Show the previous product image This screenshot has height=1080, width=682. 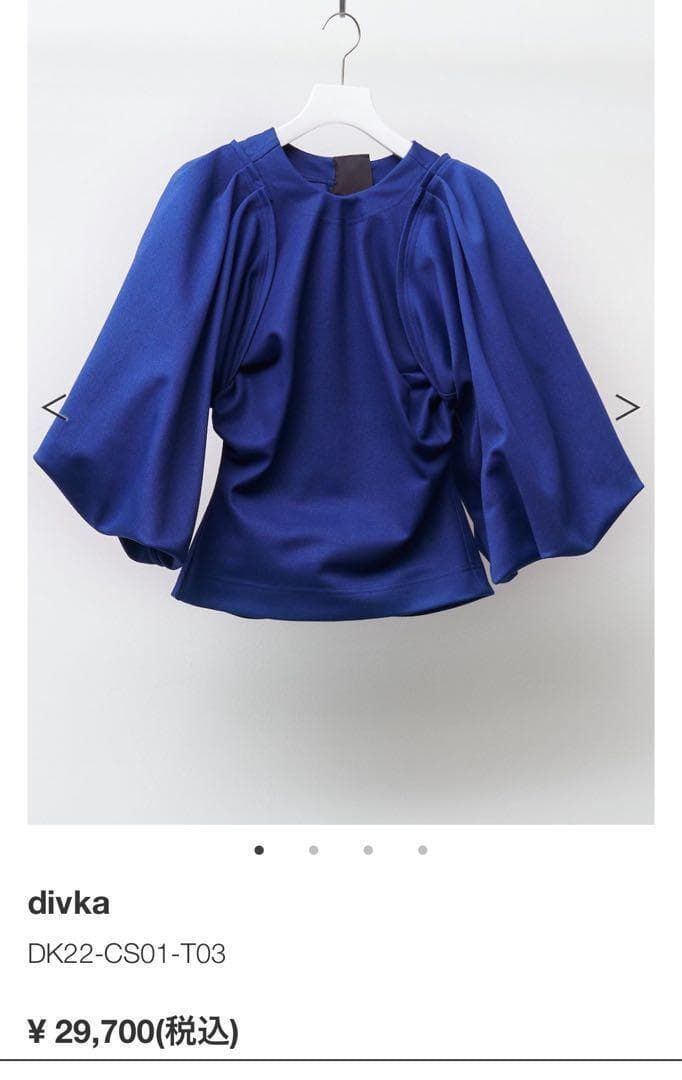tap(54, 407)
